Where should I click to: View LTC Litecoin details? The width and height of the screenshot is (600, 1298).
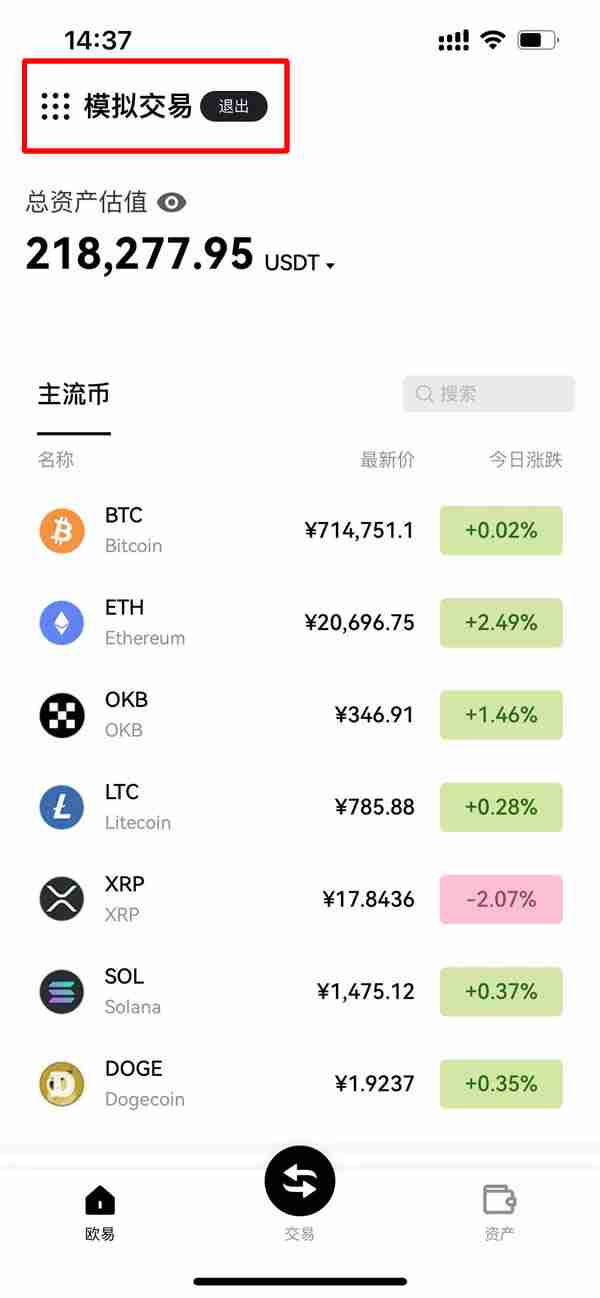point(300,807)
